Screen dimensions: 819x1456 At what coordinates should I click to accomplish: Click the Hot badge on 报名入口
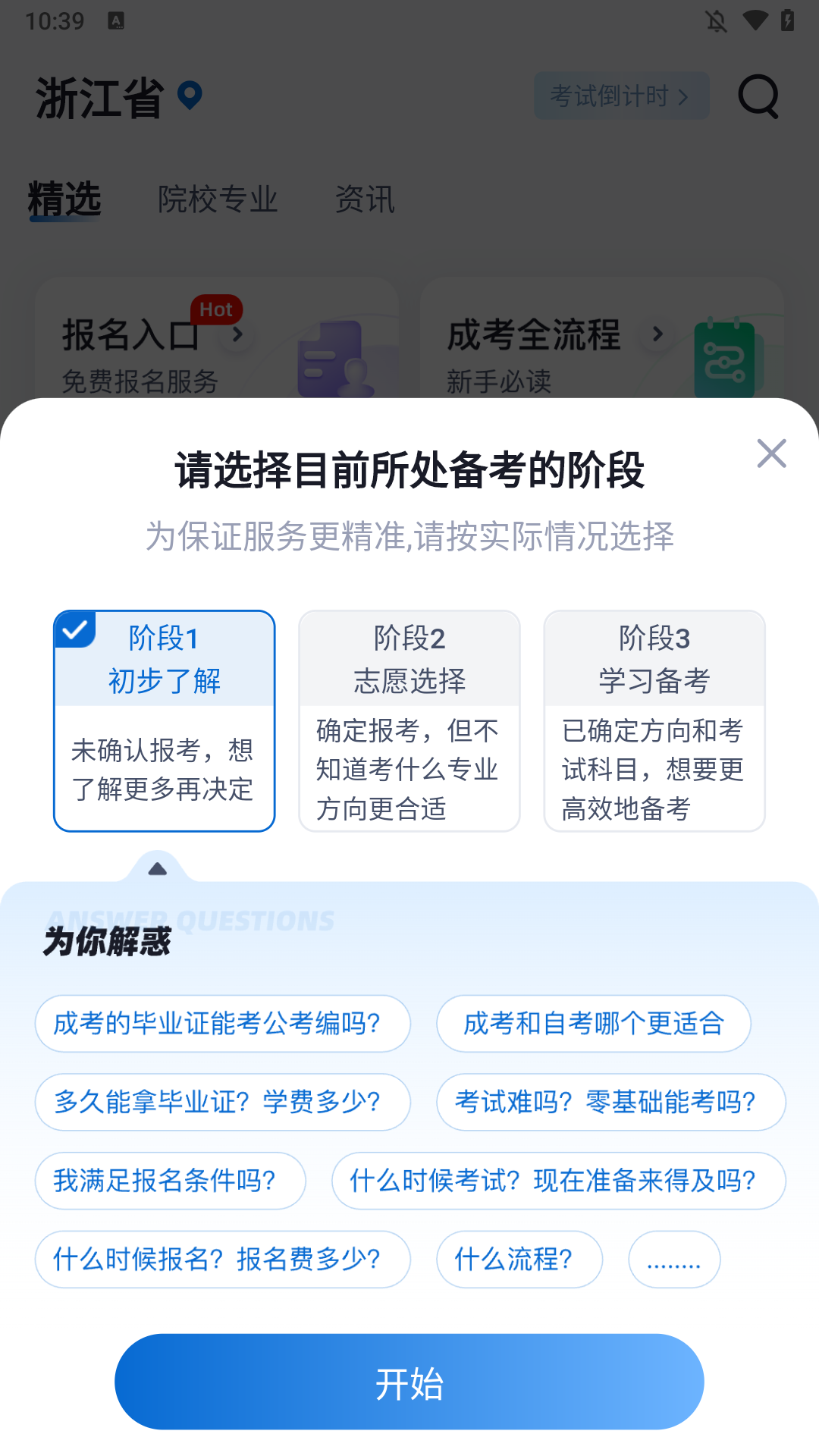(216, 309)
